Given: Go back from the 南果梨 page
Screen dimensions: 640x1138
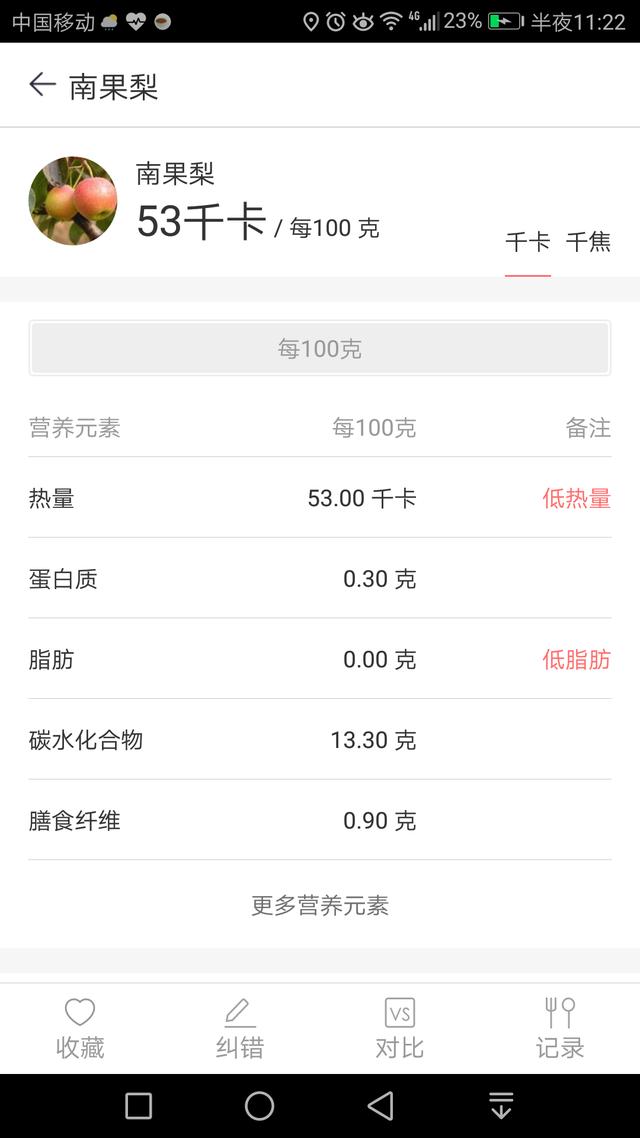Looking at the screenshot, I should click(x=42, y=85).
